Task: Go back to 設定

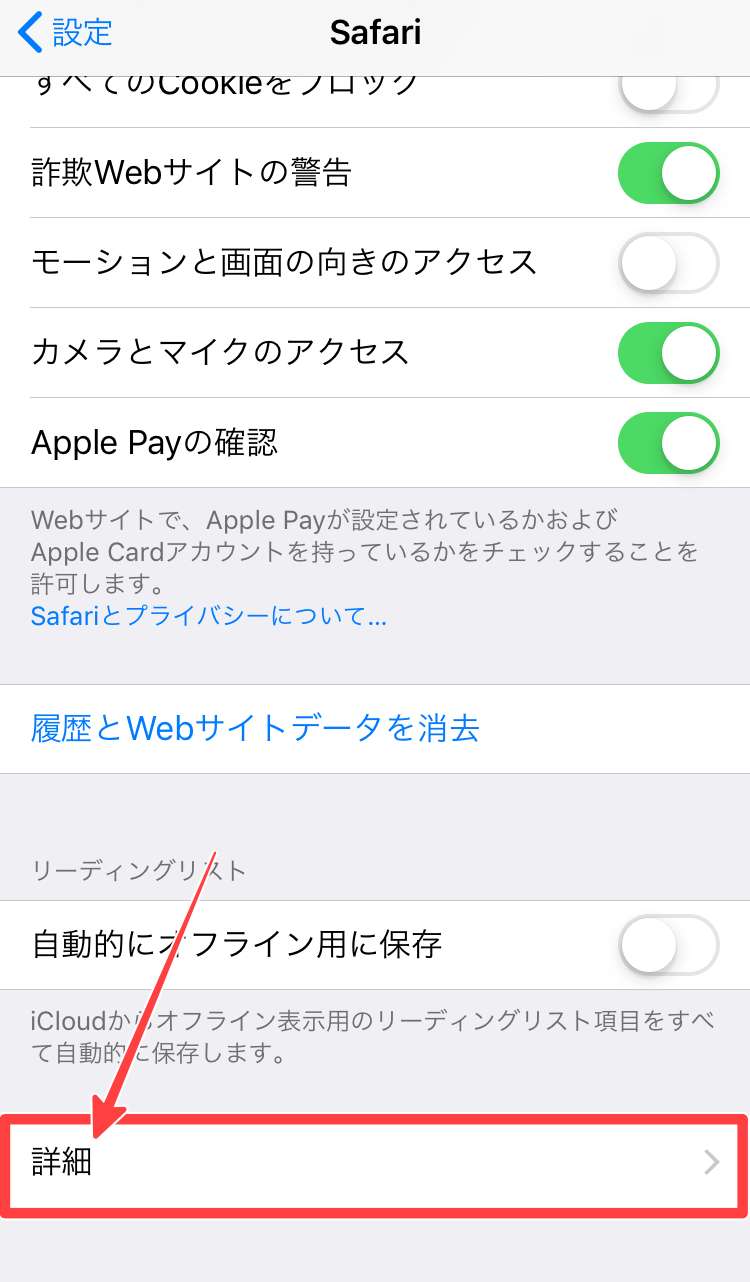Action: click(66, 33)
